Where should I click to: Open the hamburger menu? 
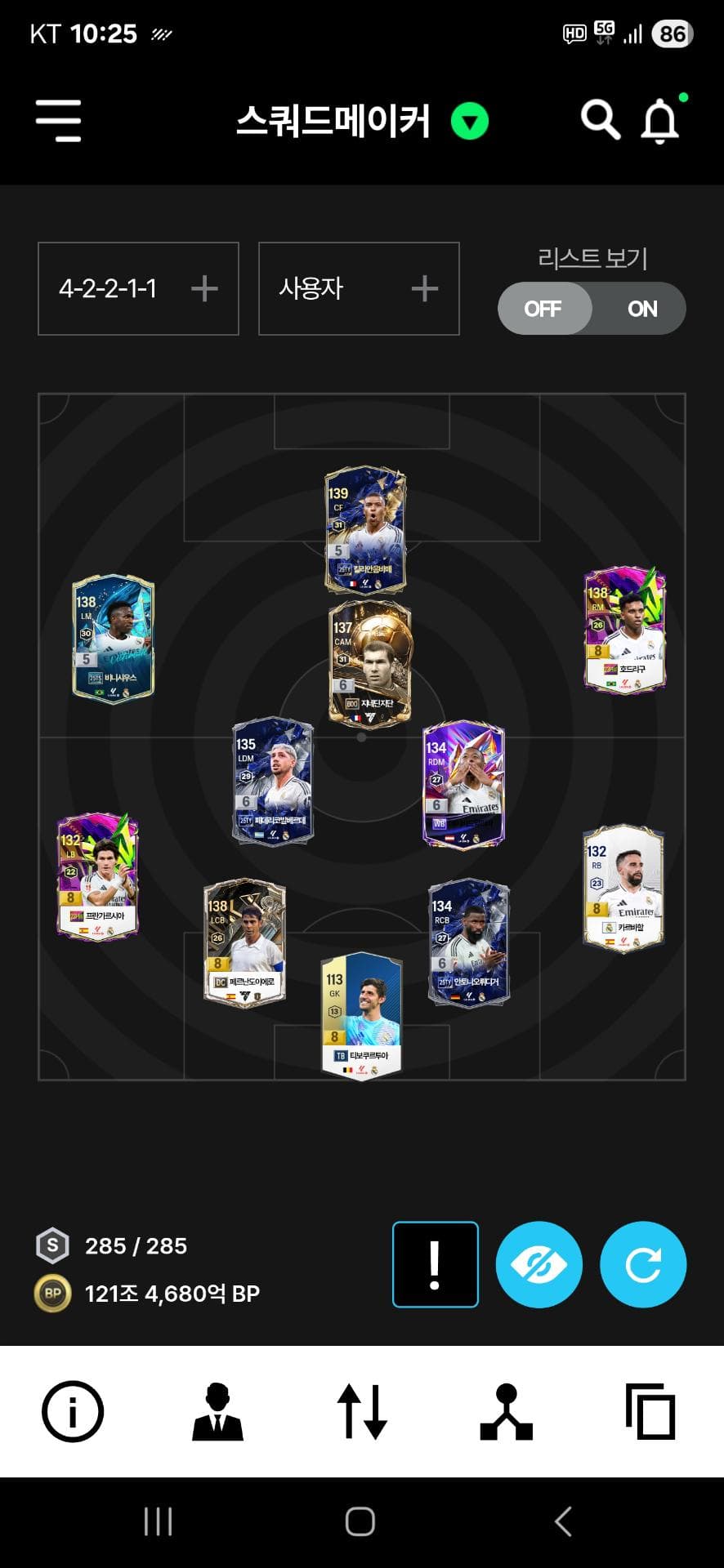58,120
